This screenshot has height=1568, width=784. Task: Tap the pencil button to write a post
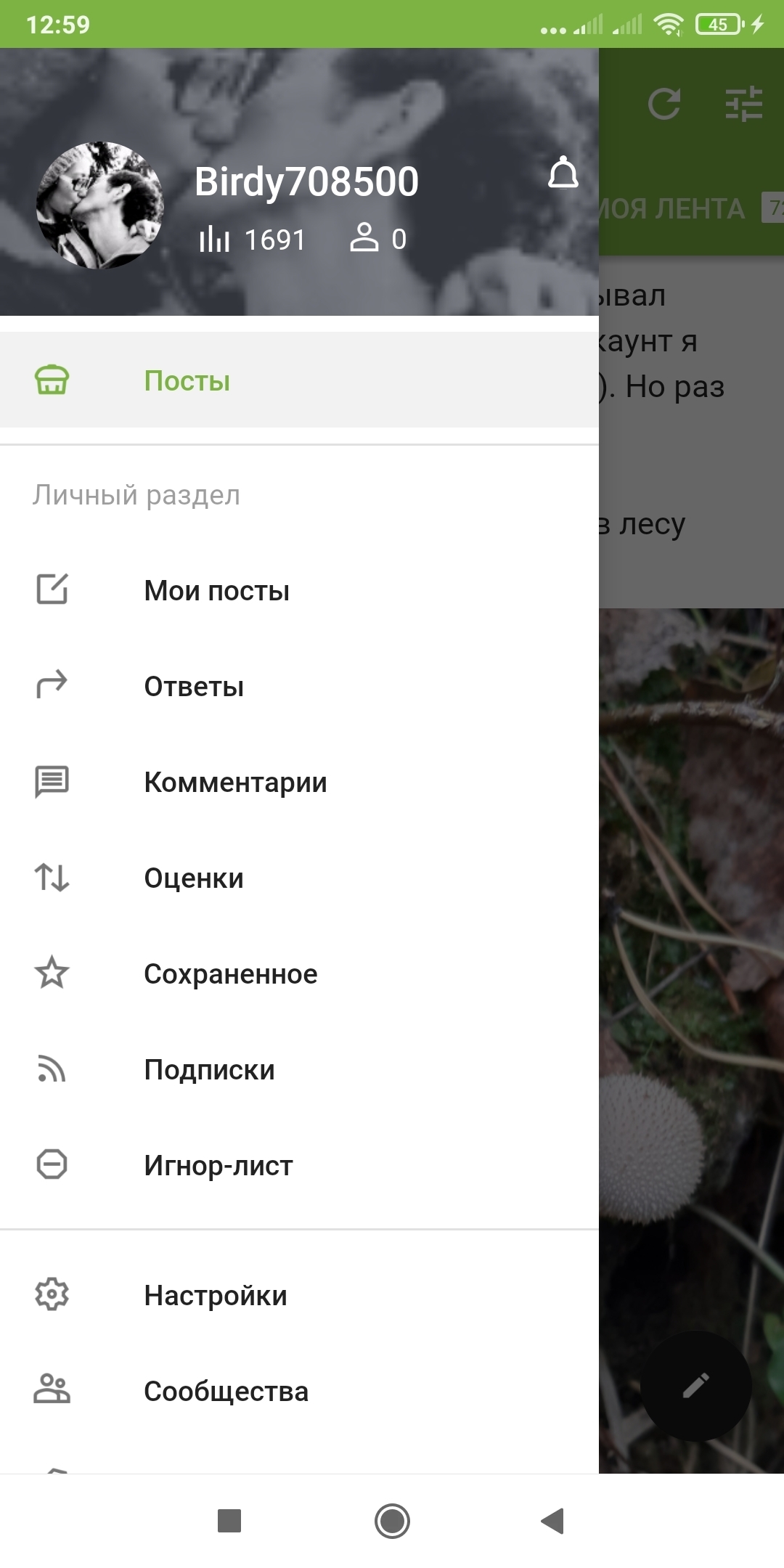pyautogui.click(x=695, y=1385)
